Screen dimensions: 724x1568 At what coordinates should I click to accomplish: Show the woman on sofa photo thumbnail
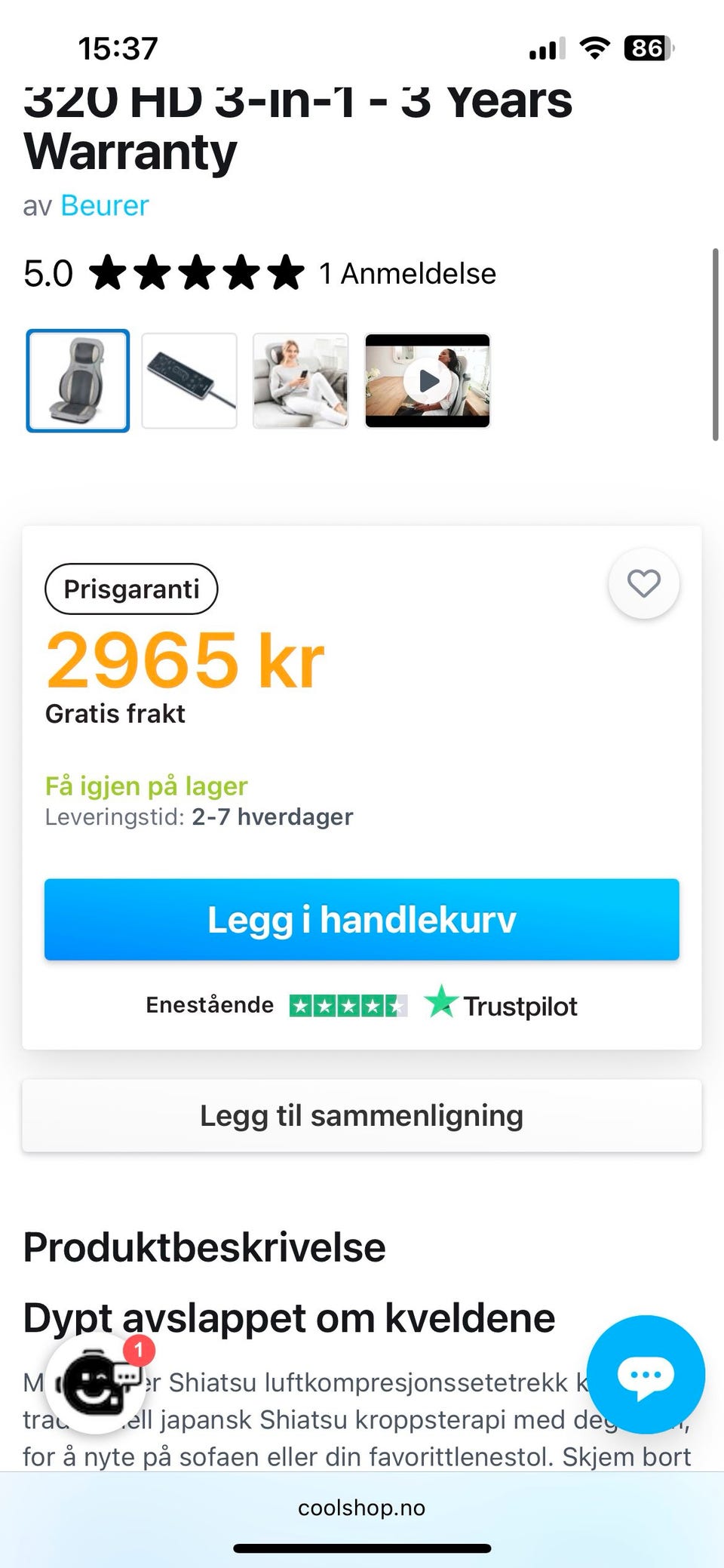point(301,381)
